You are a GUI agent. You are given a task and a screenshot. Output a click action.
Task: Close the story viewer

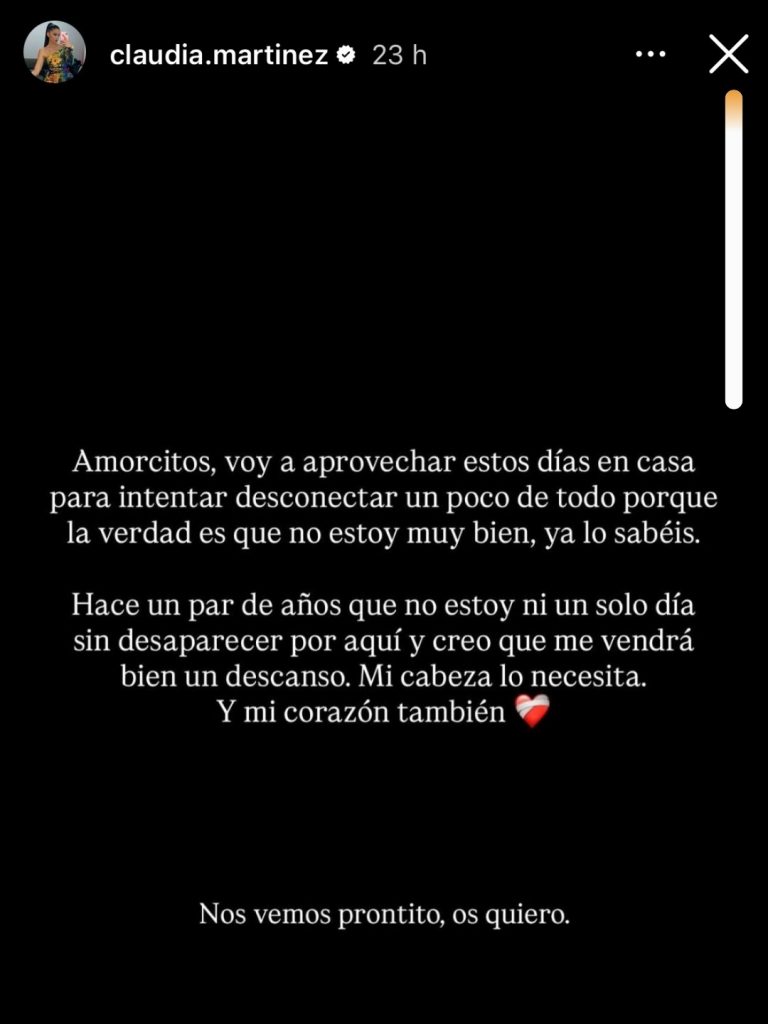[728, 54]
